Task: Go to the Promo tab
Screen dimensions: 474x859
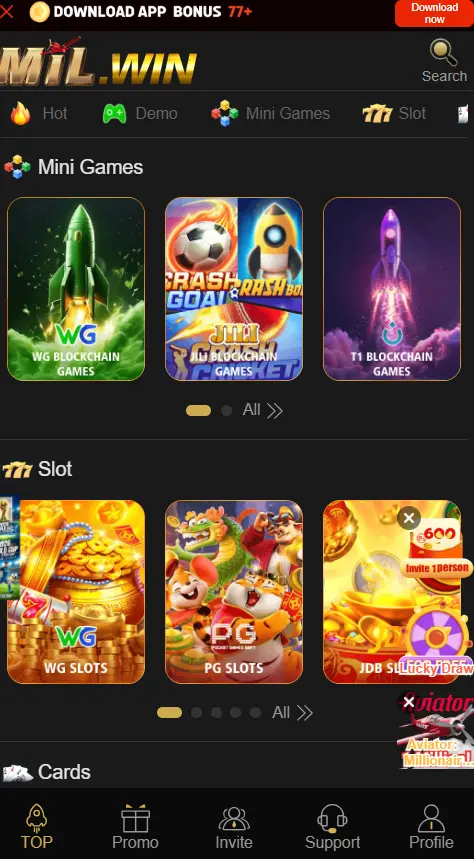Action: click(135, 827)
